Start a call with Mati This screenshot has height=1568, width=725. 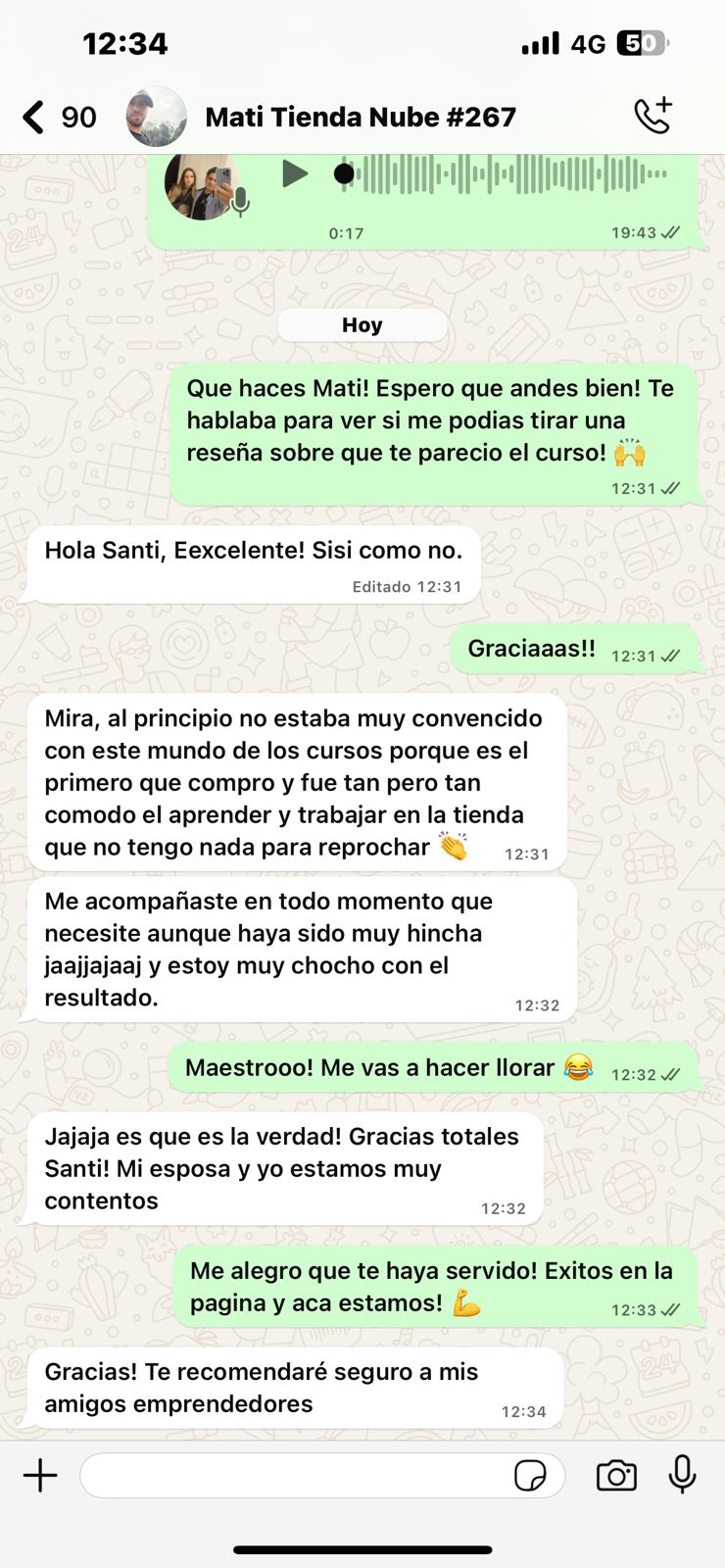coord(652,116)
